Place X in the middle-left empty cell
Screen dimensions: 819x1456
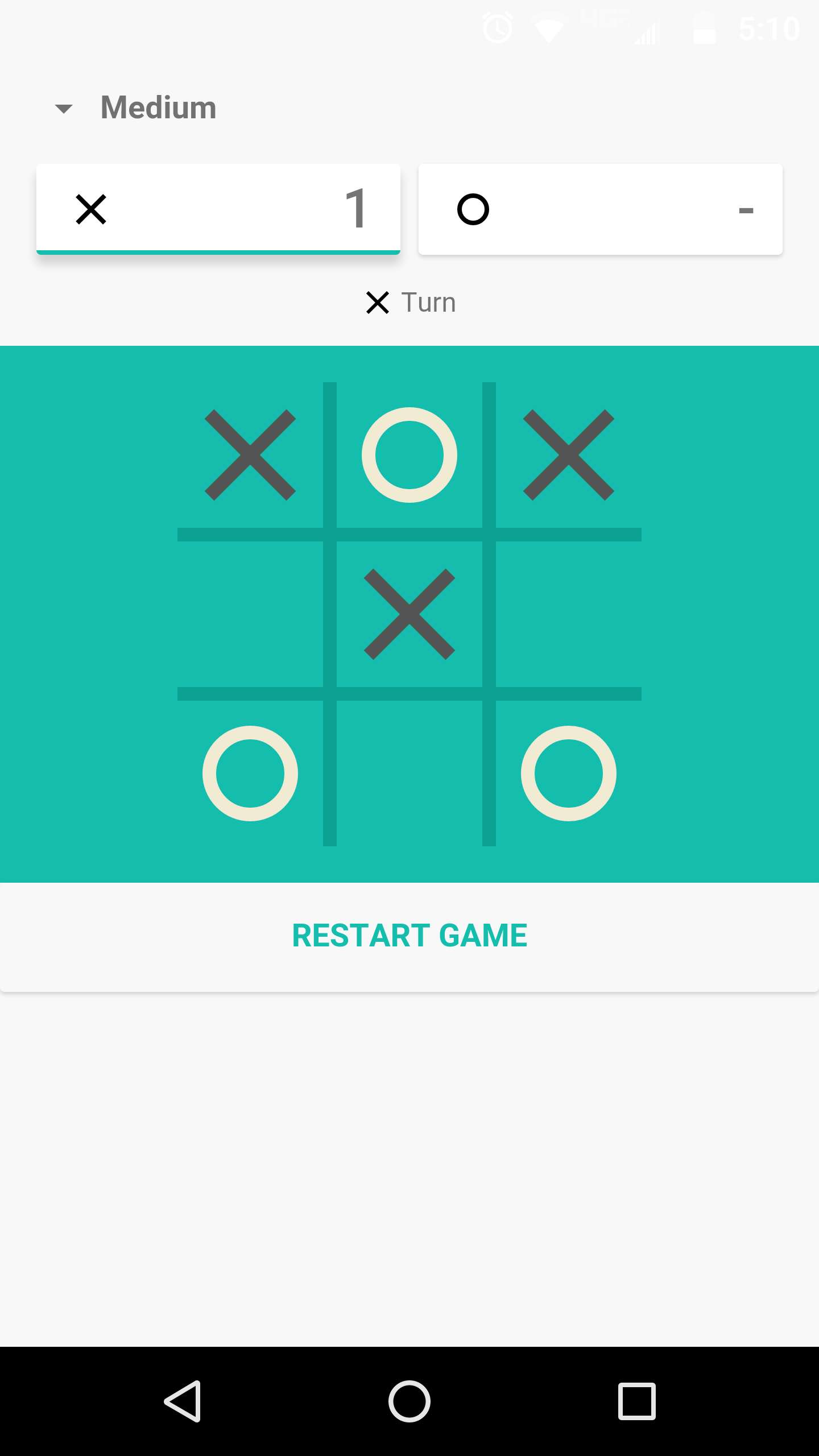tap(250, 614)
